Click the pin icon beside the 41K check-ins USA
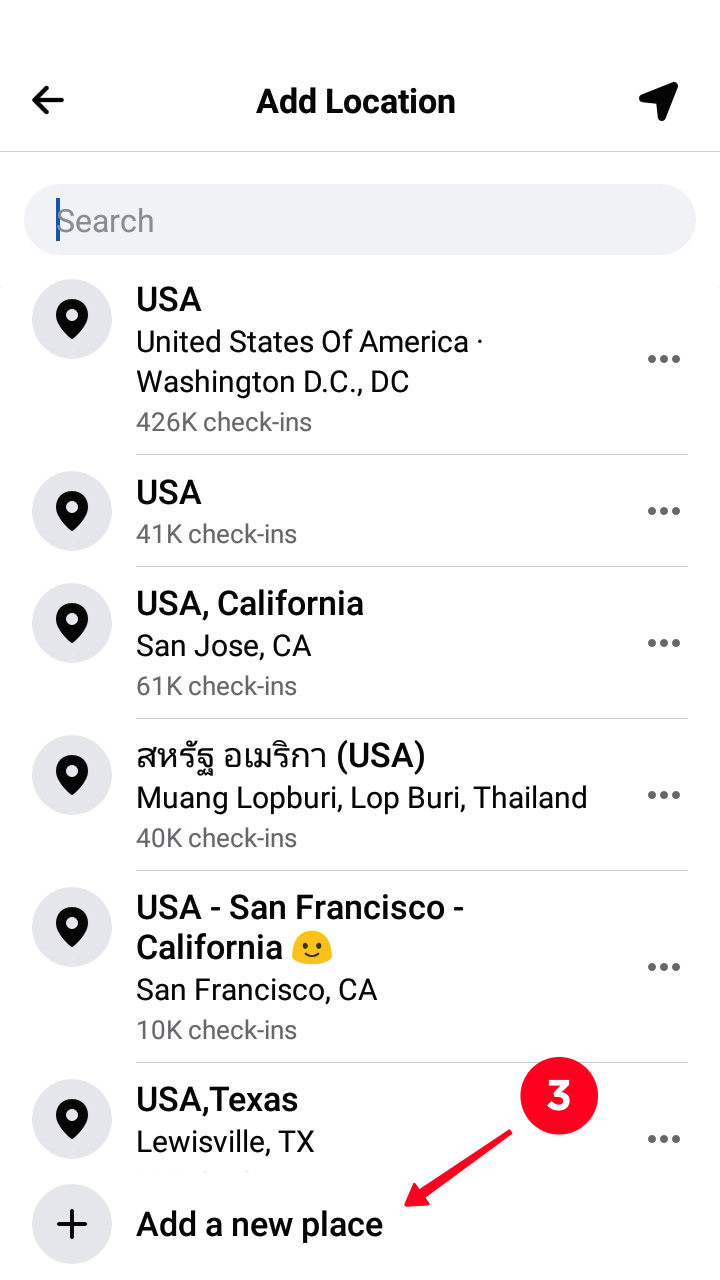The width and height of the screenshot is (720, 1280). pyautogui.click(x=71, y=511)
